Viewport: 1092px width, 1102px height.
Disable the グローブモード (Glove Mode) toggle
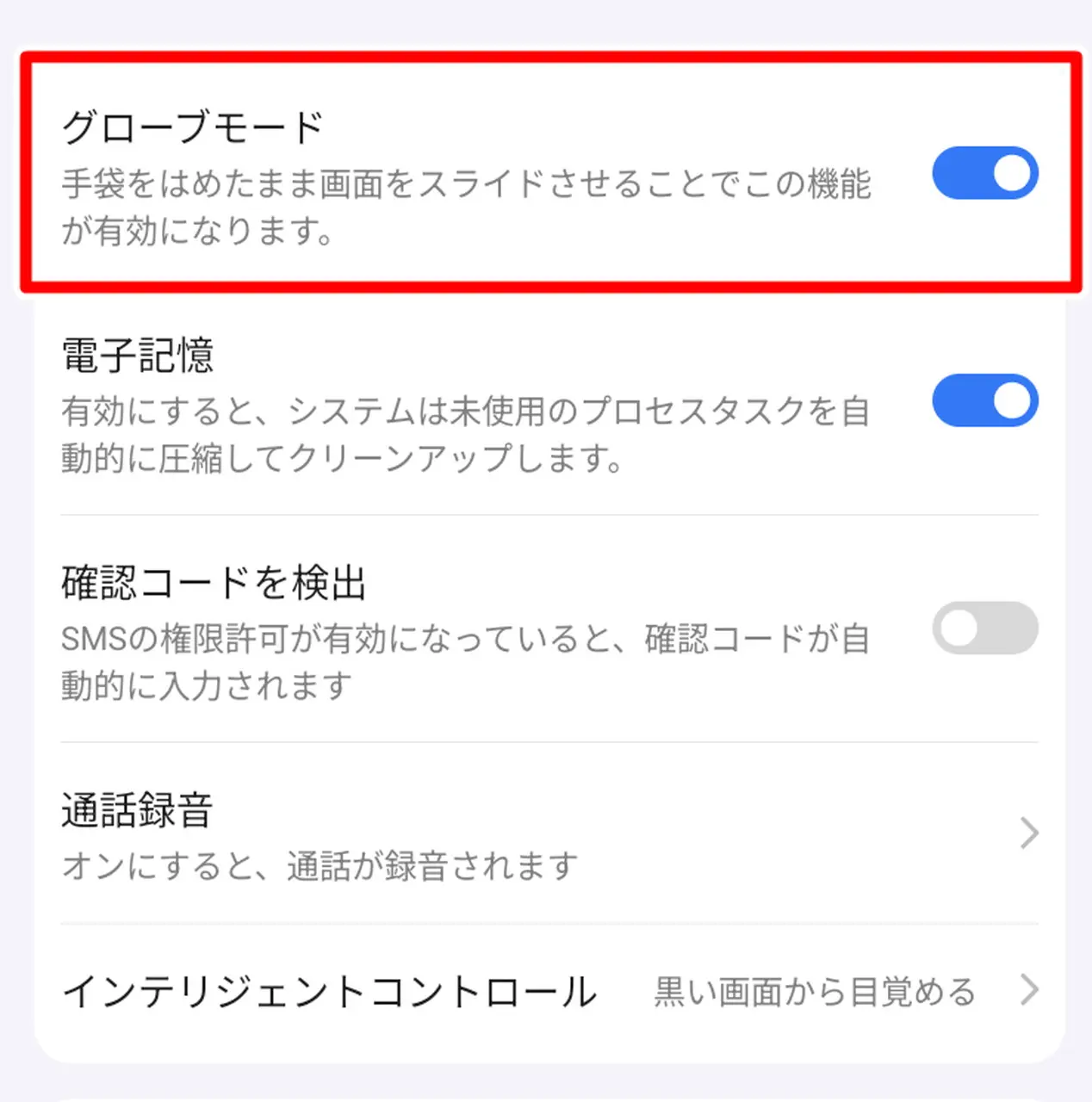[x=984, y=173]
